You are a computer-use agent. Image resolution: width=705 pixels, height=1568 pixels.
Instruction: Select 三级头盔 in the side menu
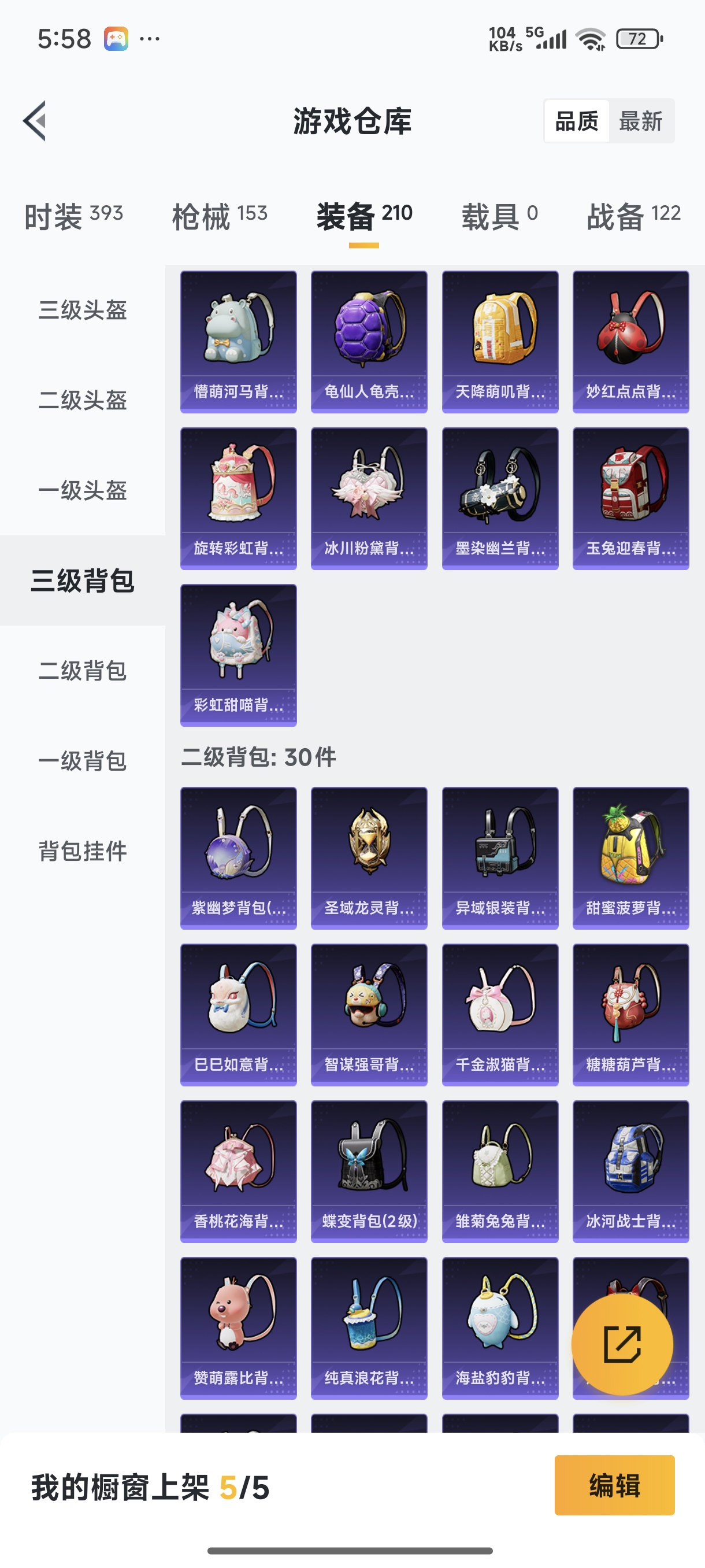tap(83, 310)
